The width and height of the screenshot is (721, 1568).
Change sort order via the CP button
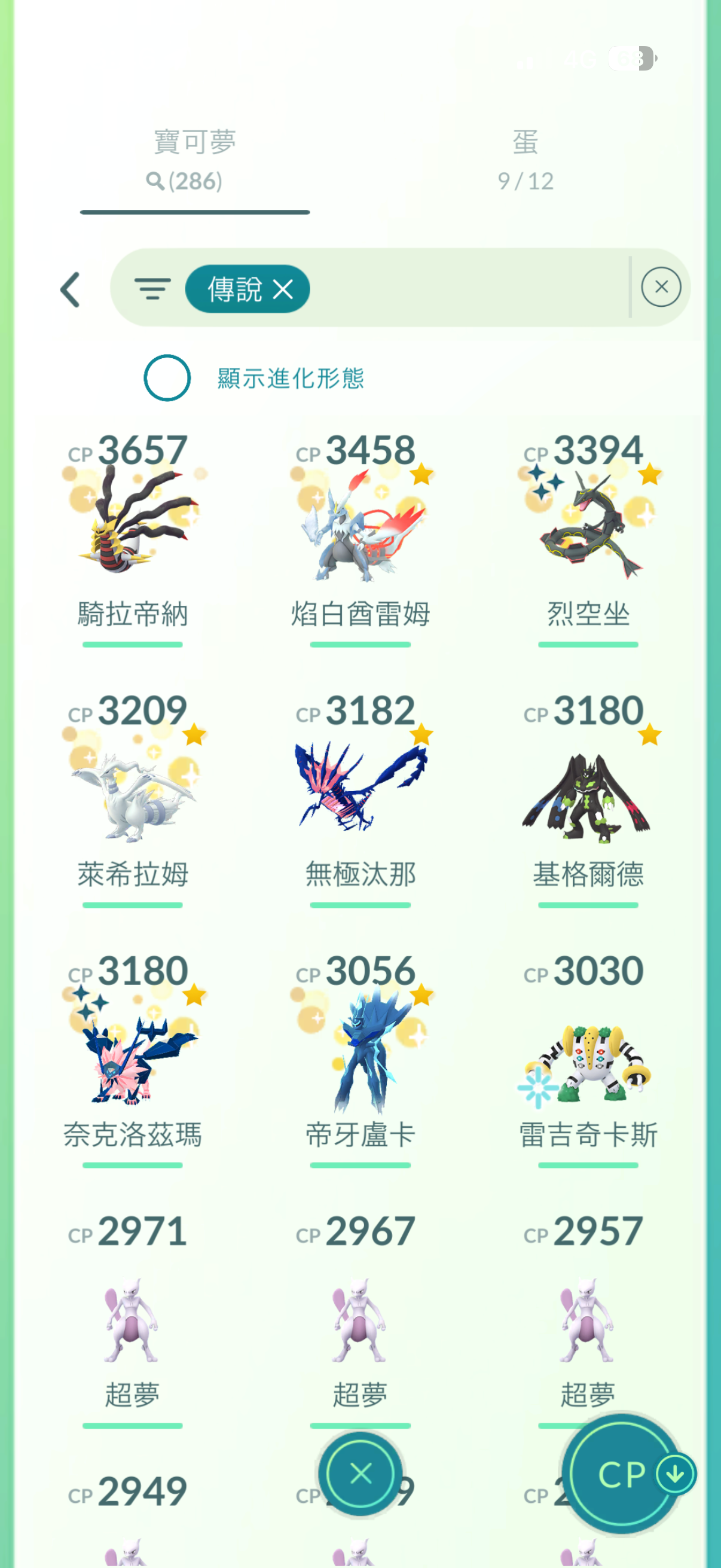click(x=622, y=1474)
